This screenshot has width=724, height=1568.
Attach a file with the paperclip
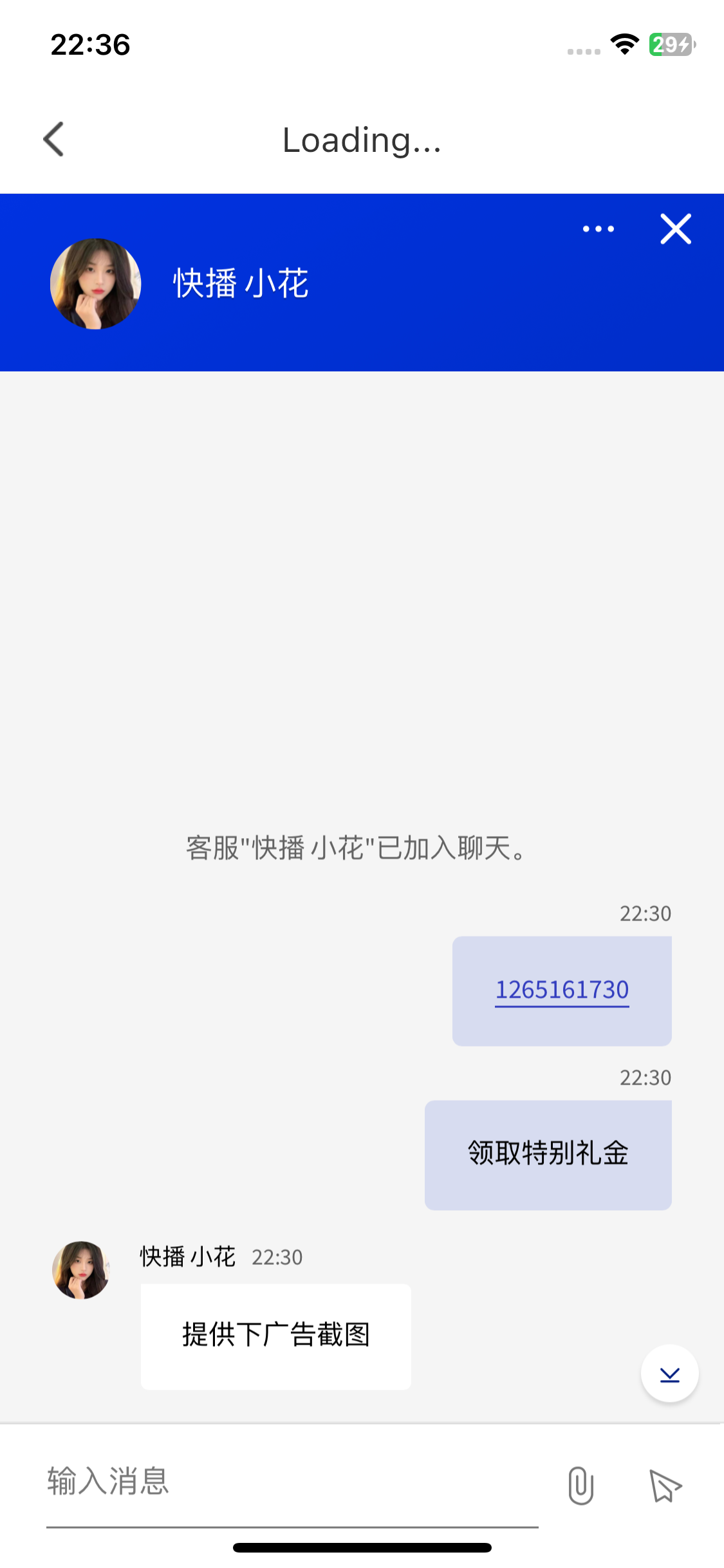tap(580, 1486)
